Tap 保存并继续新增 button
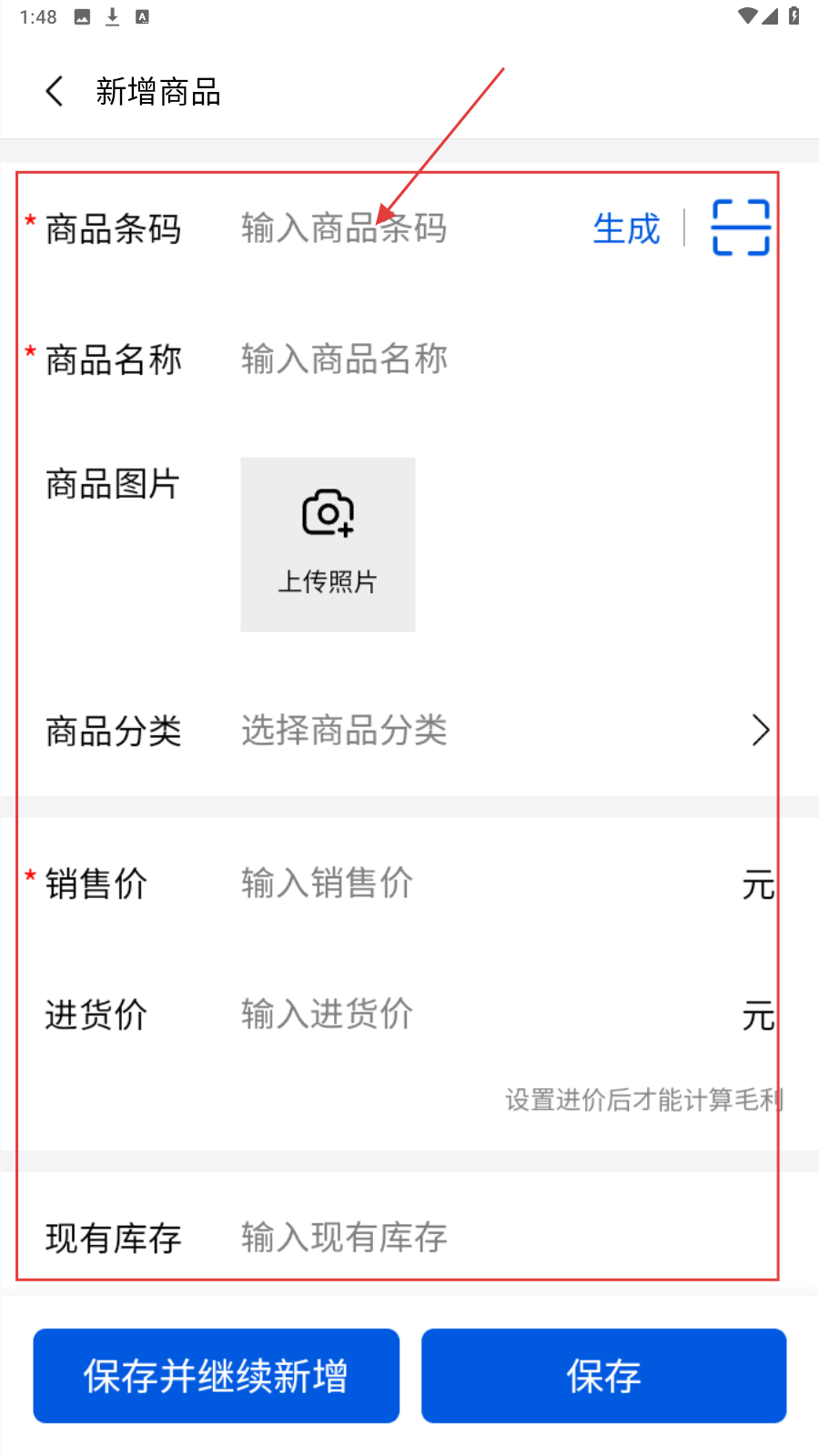Image resolution: width=819 pixels, height=1456 pixels. tap(217, 1376)
